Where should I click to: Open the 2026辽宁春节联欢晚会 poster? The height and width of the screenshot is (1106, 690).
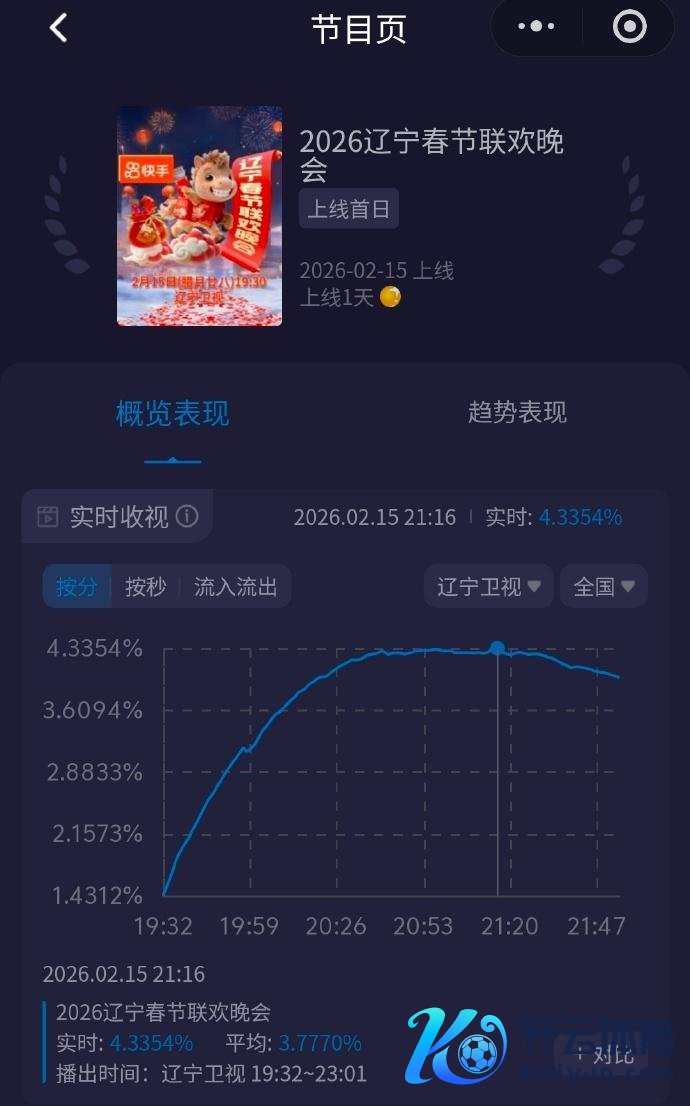point(200,216)
